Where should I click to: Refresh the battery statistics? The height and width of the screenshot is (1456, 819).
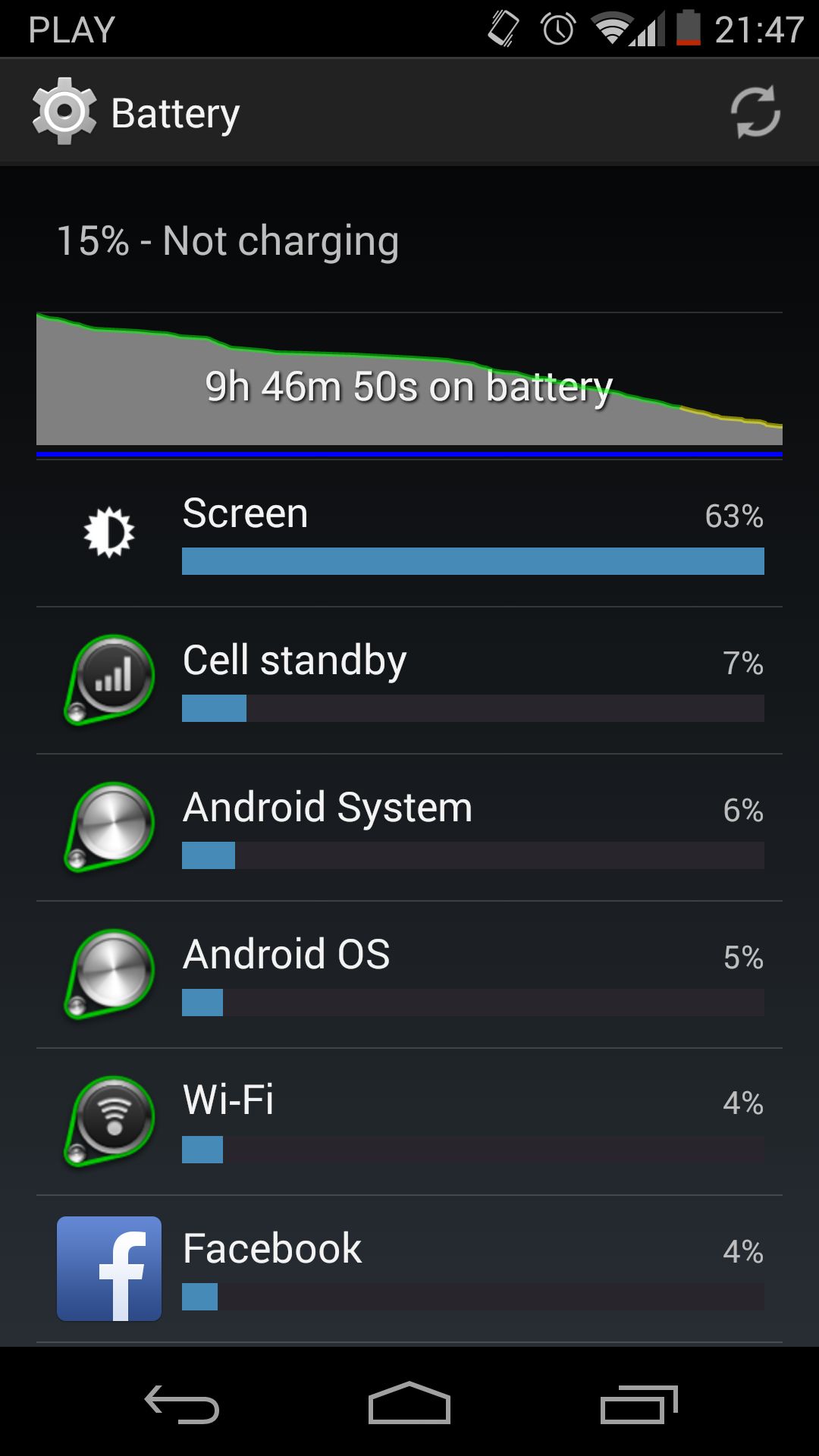click(755, 112)
